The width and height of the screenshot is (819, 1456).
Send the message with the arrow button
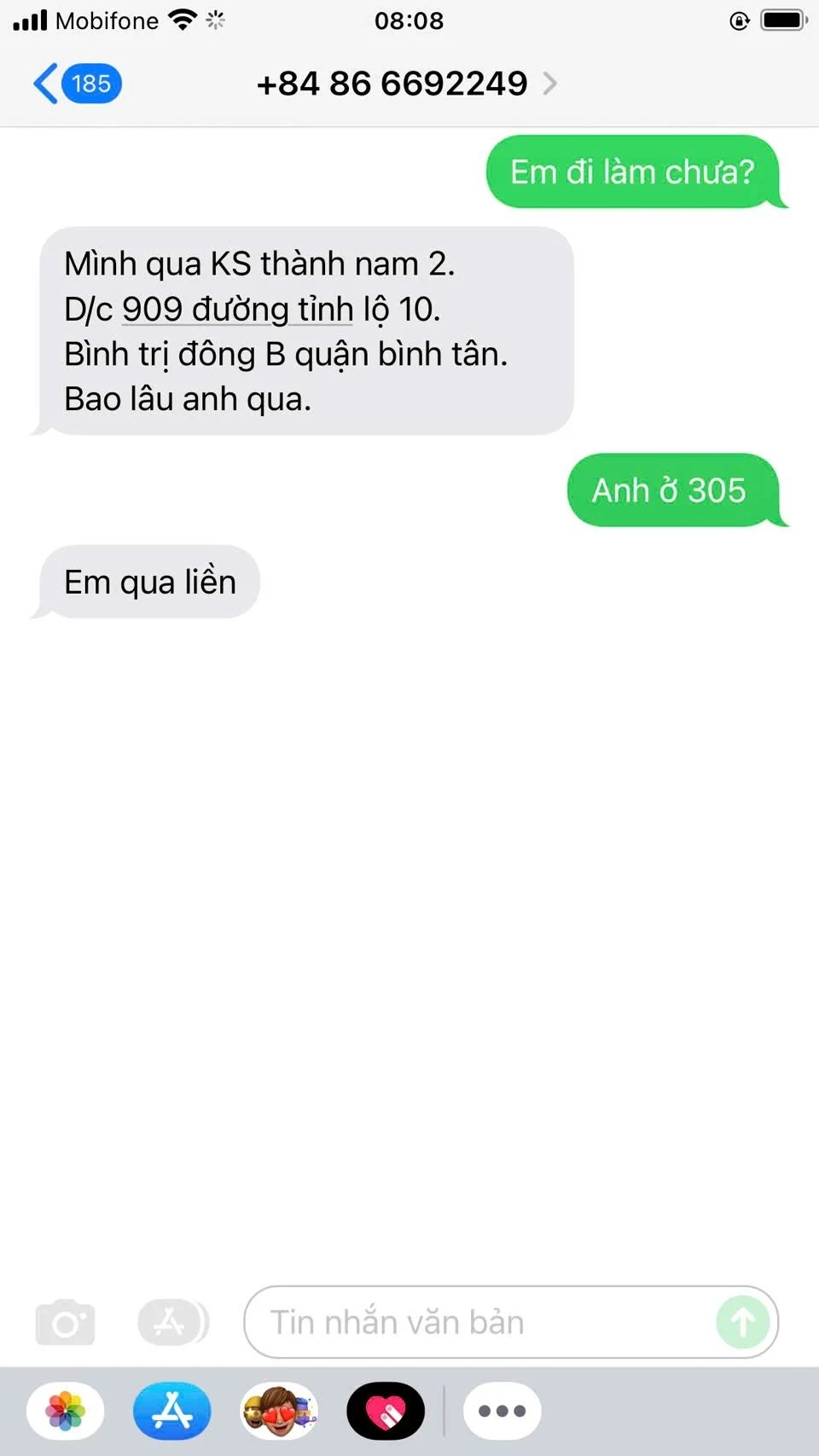coord(742,1323)
